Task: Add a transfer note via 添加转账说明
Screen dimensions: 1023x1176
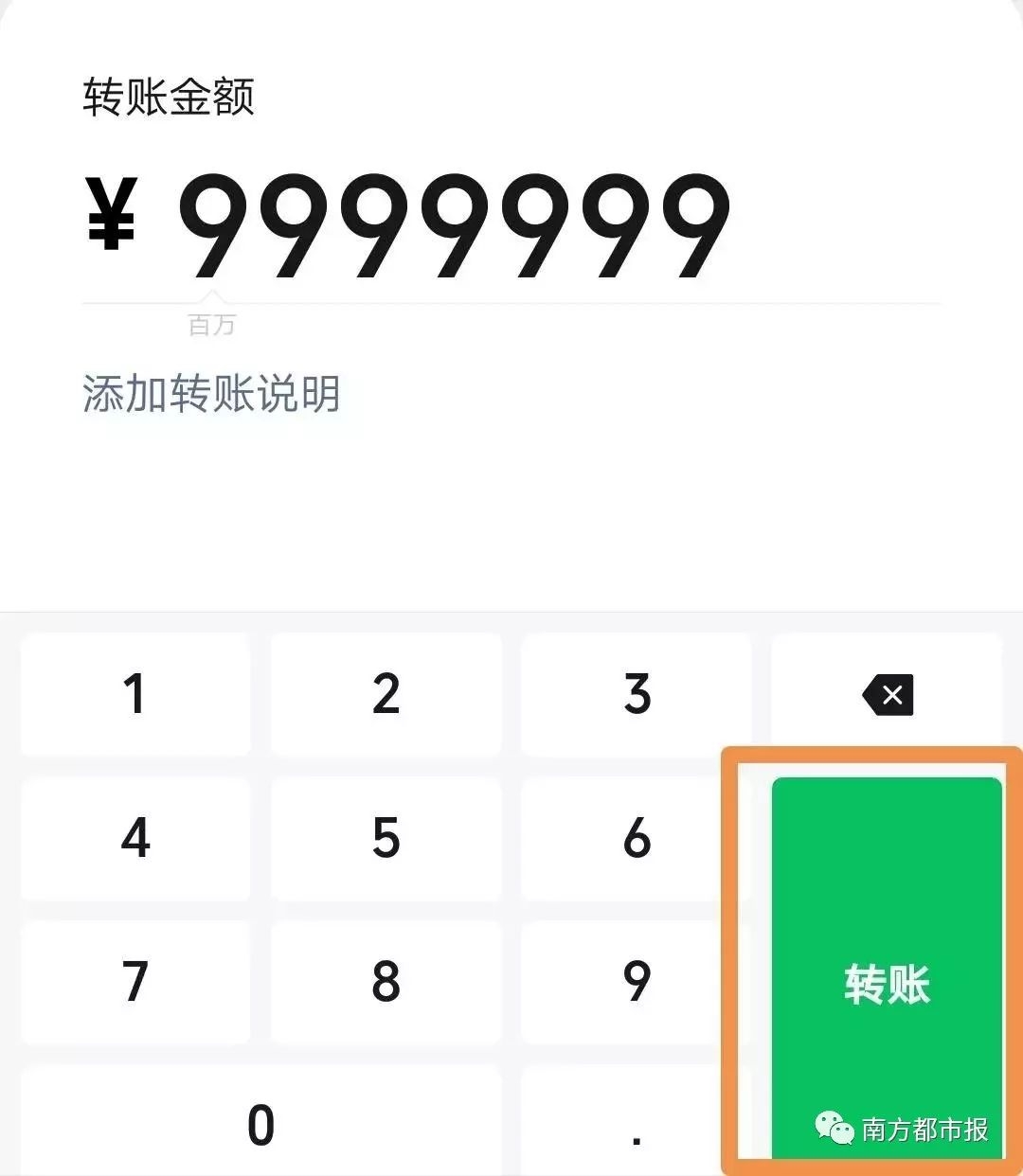Action: point(211,394)
